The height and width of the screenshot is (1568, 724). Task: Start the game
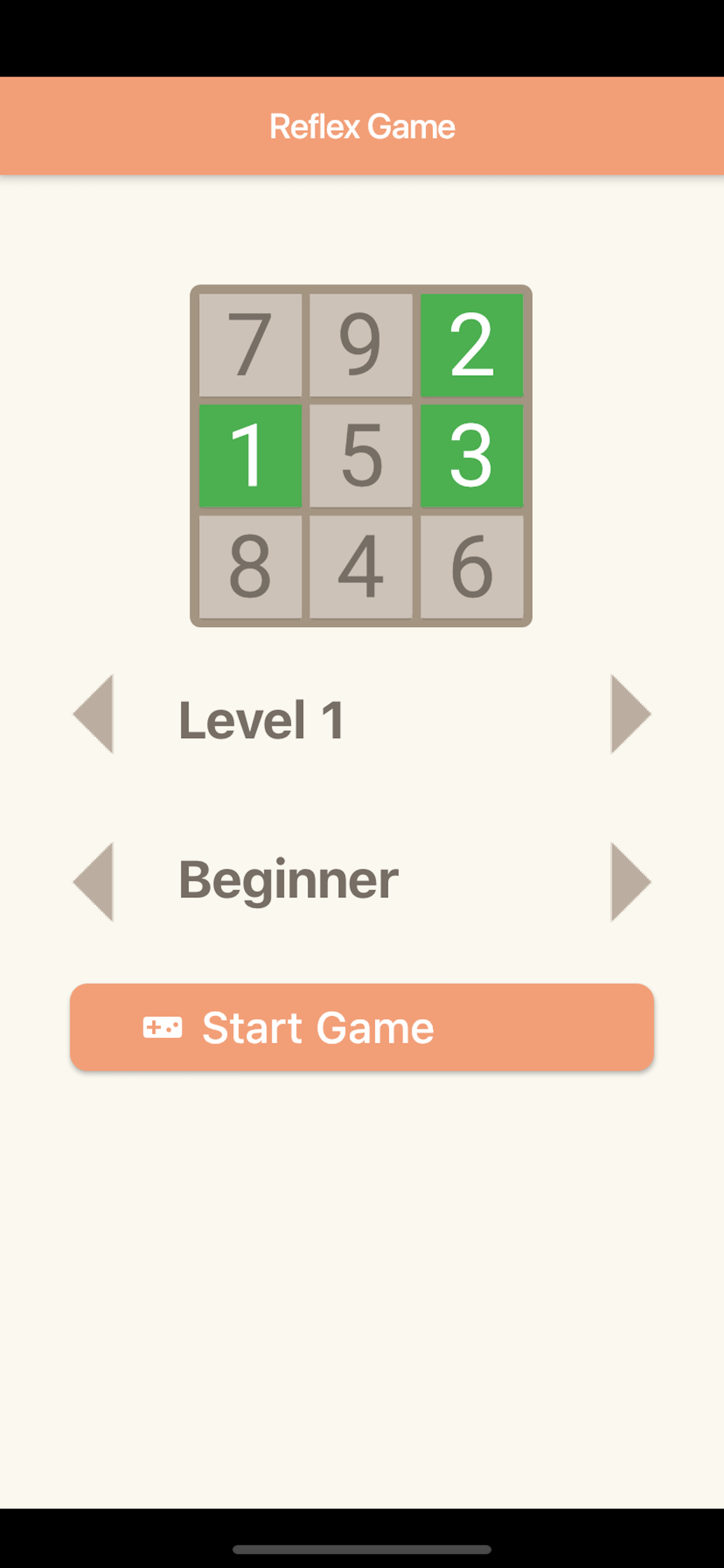tap(362, 1027)
